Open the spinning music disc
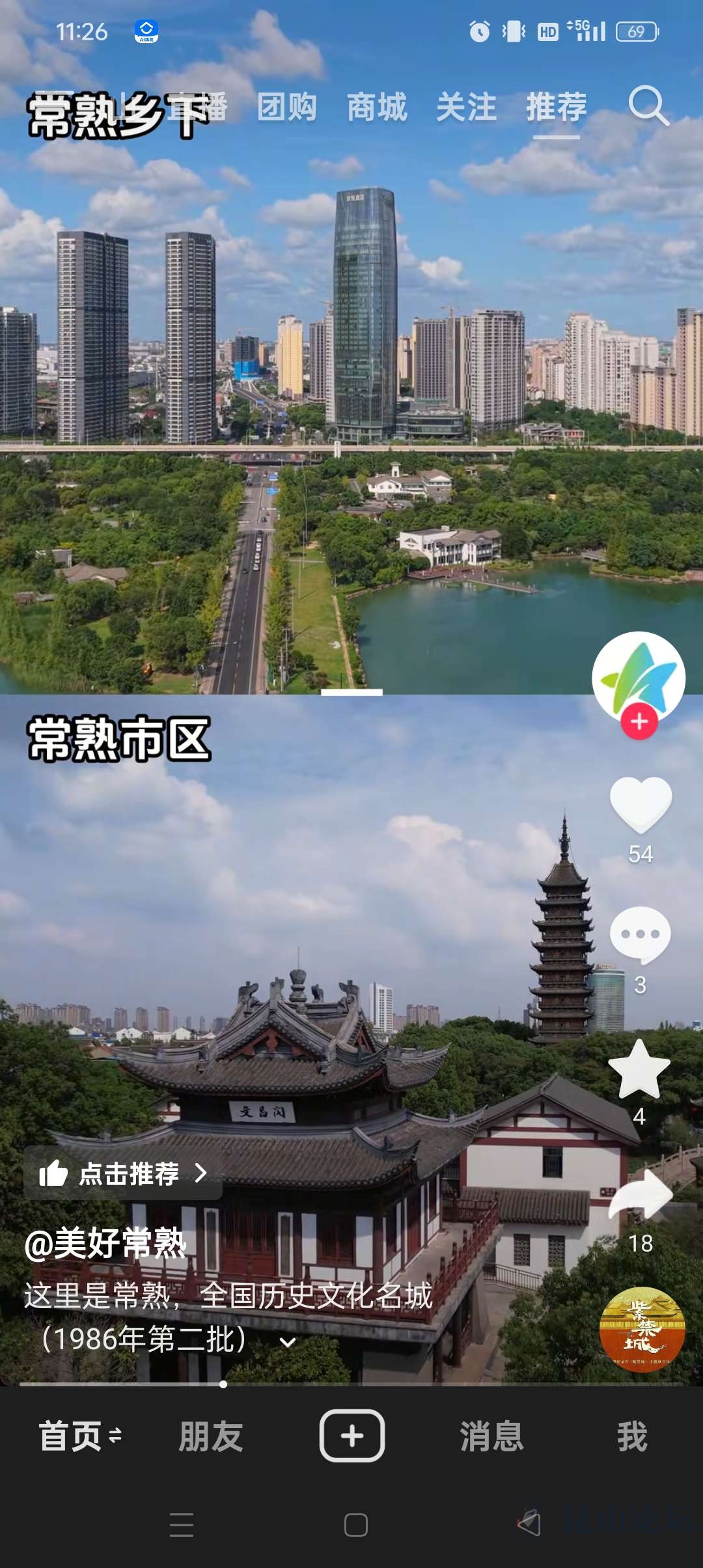The height and width of the screenshot is (1568, 703). pyautogui.click(x=642, y=1329)
